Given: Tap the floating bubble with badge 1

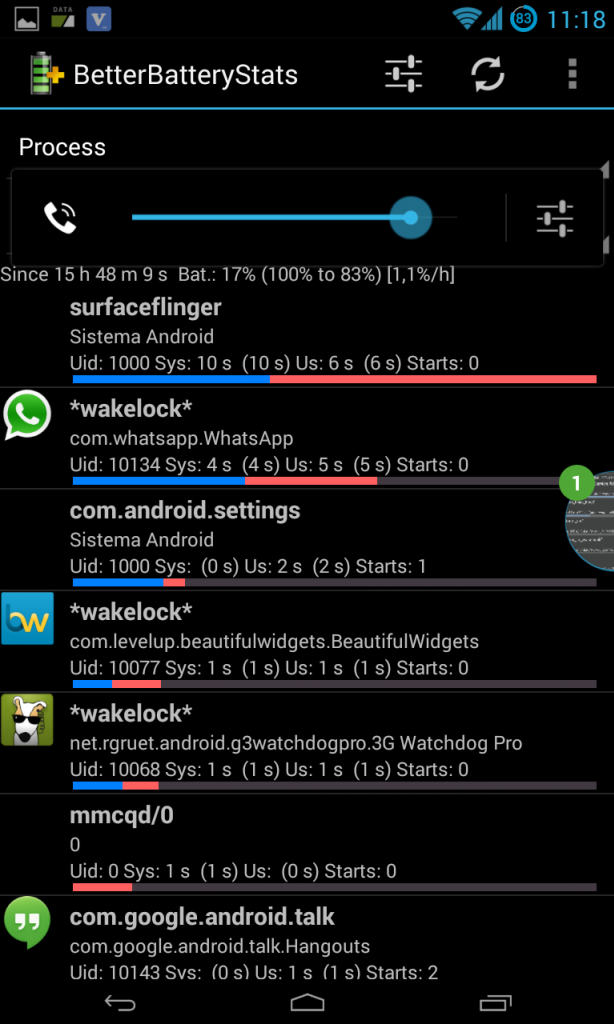Looking at the screenshot, I should [x=590, y=520].
